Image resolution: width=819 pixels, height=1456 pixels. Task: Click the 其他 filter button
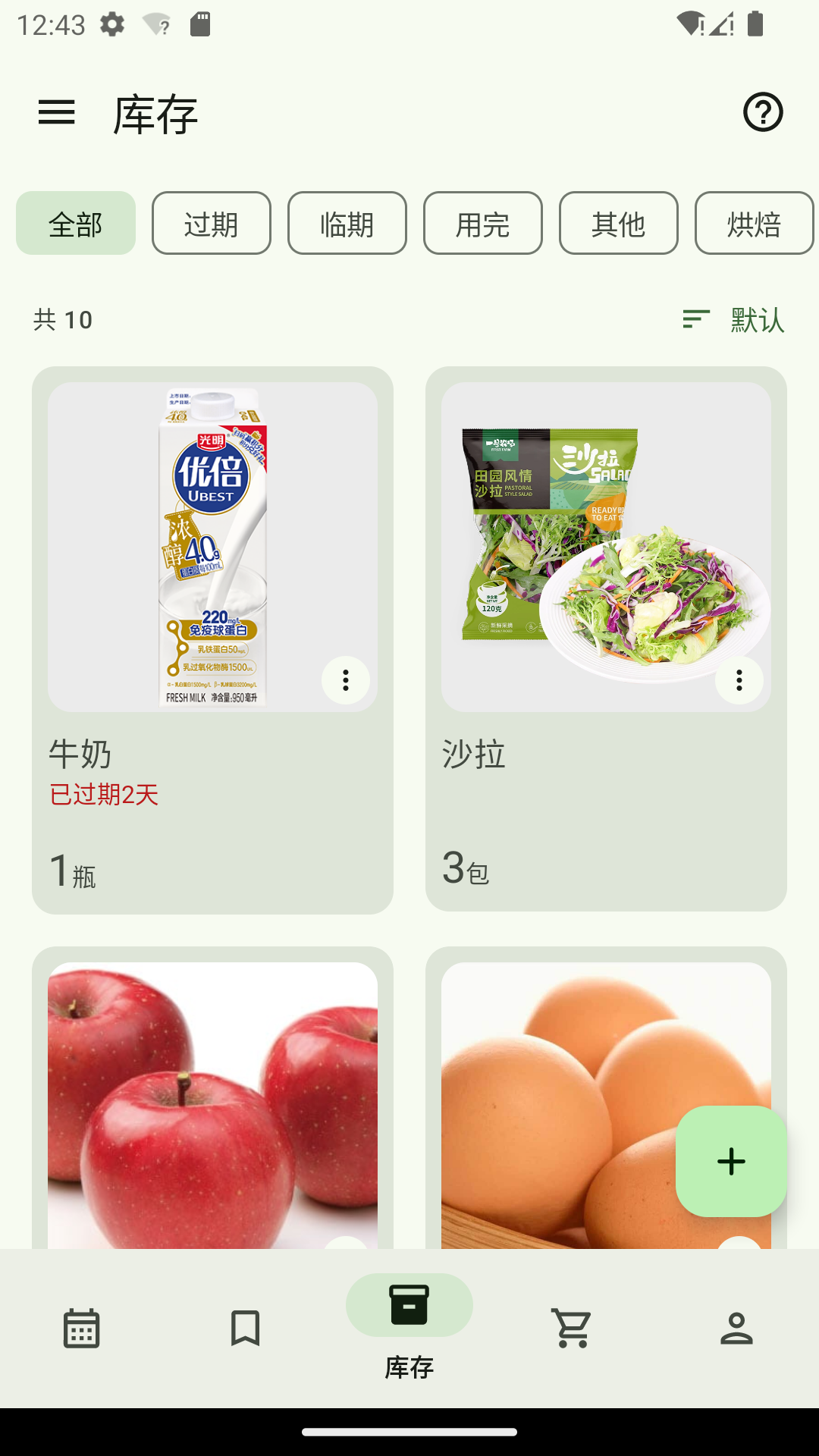[618, 223]
